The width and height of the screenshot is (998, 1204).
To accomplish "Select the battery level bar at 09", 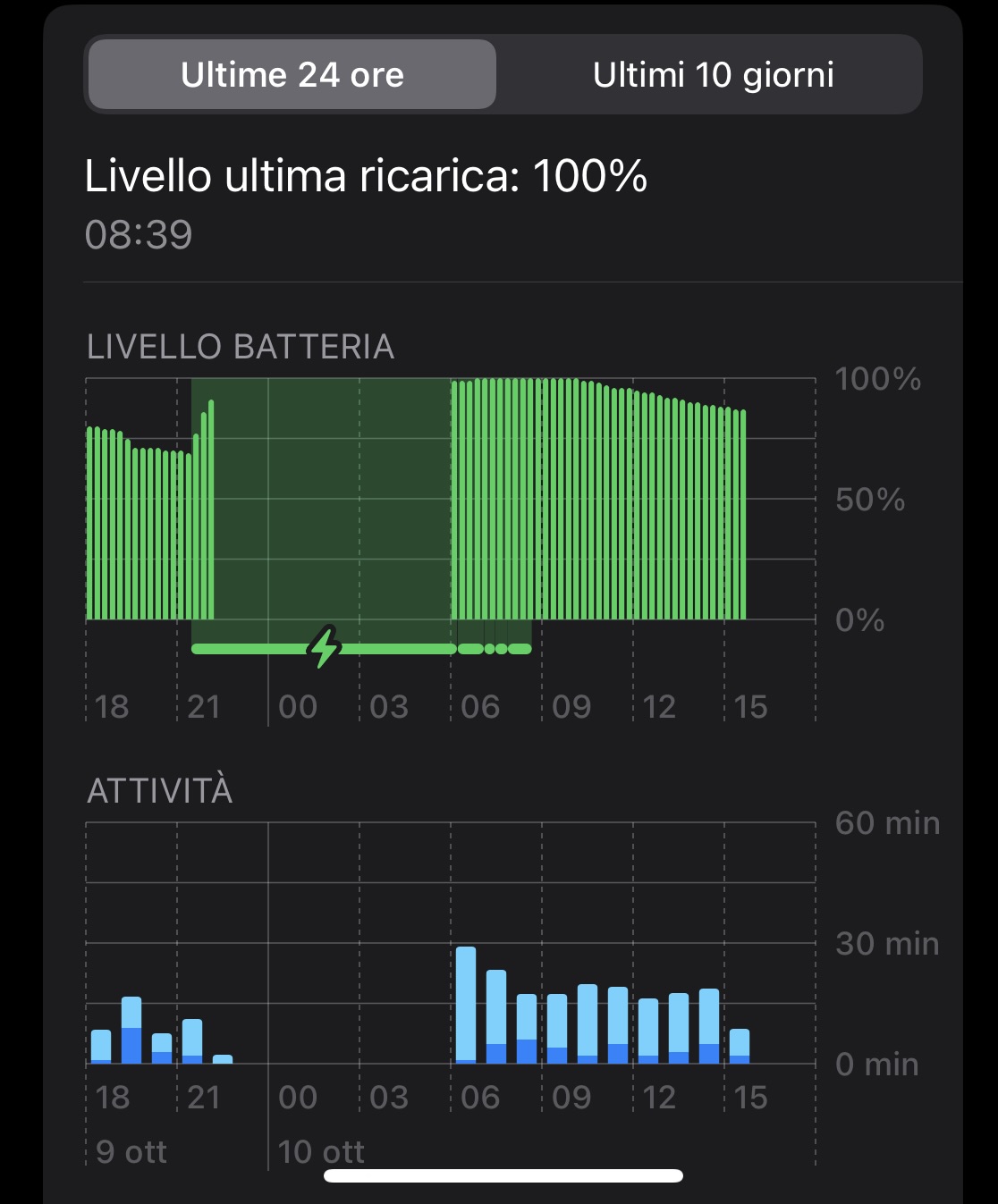I will pos(546,499).
